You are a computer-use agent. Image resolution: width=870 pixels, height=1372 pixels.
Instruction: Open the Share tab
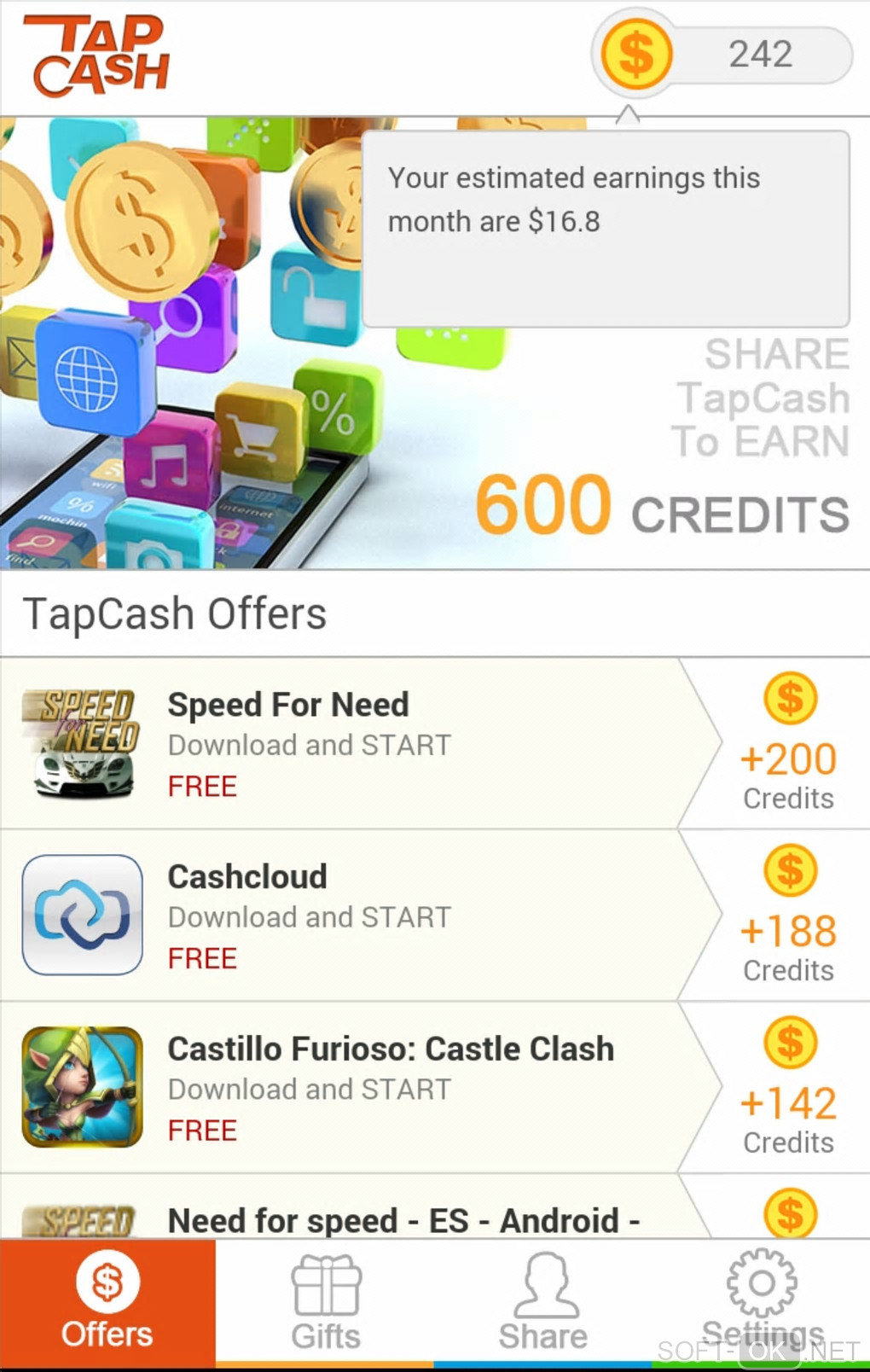tap(543, 1300)
